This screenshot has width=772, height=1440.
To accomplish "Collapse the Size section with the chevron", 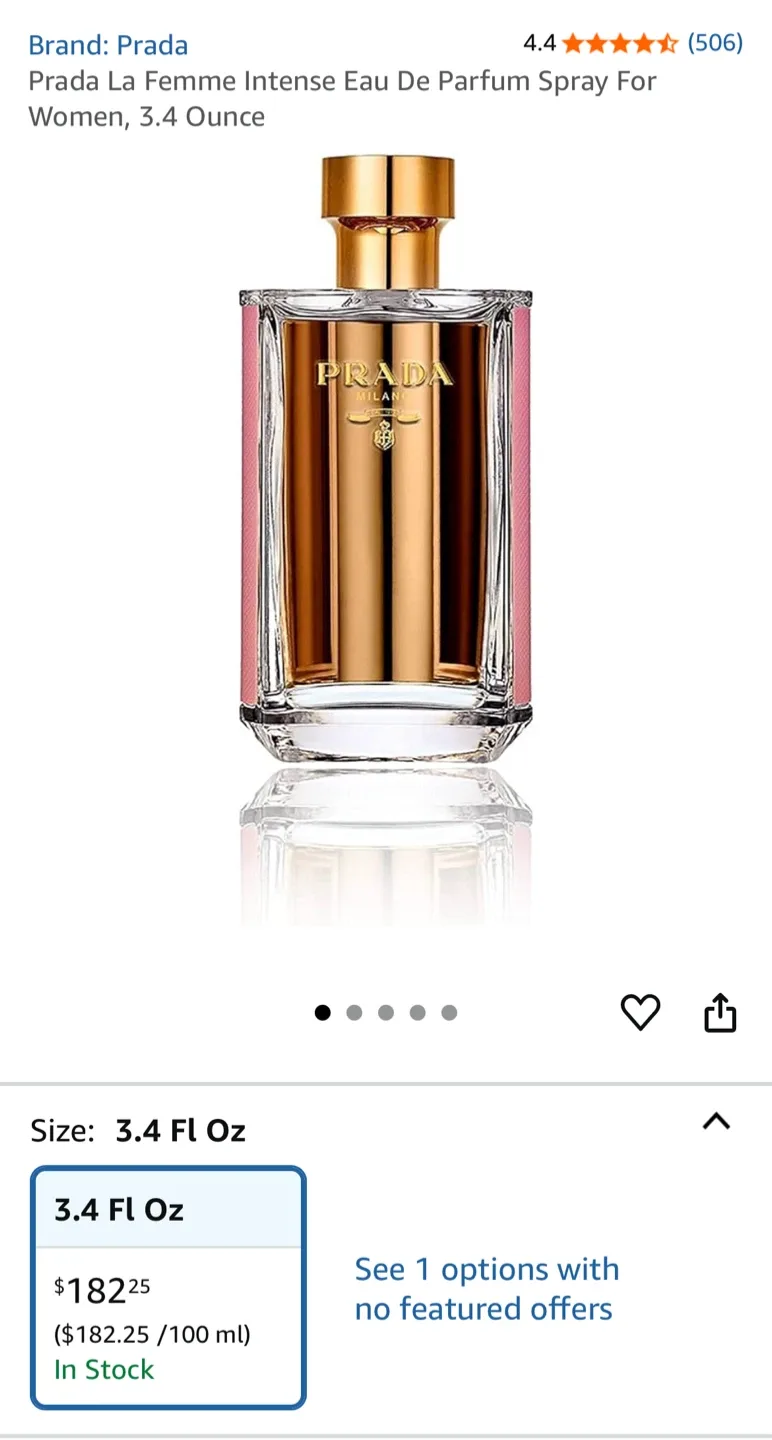I will coord(716,1122).
